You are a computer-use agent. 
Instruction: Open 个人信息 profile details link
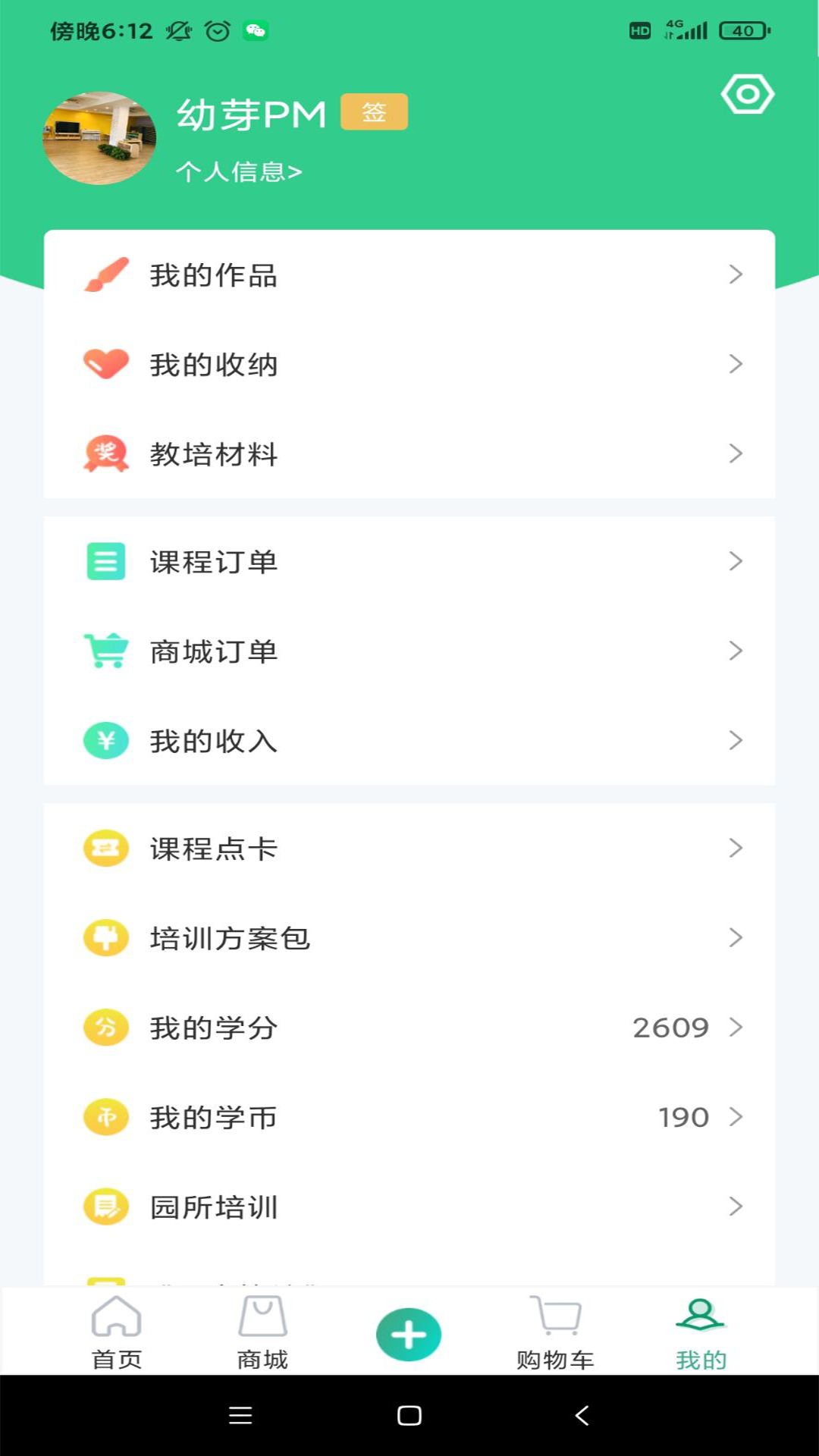(x=237, y=172)
